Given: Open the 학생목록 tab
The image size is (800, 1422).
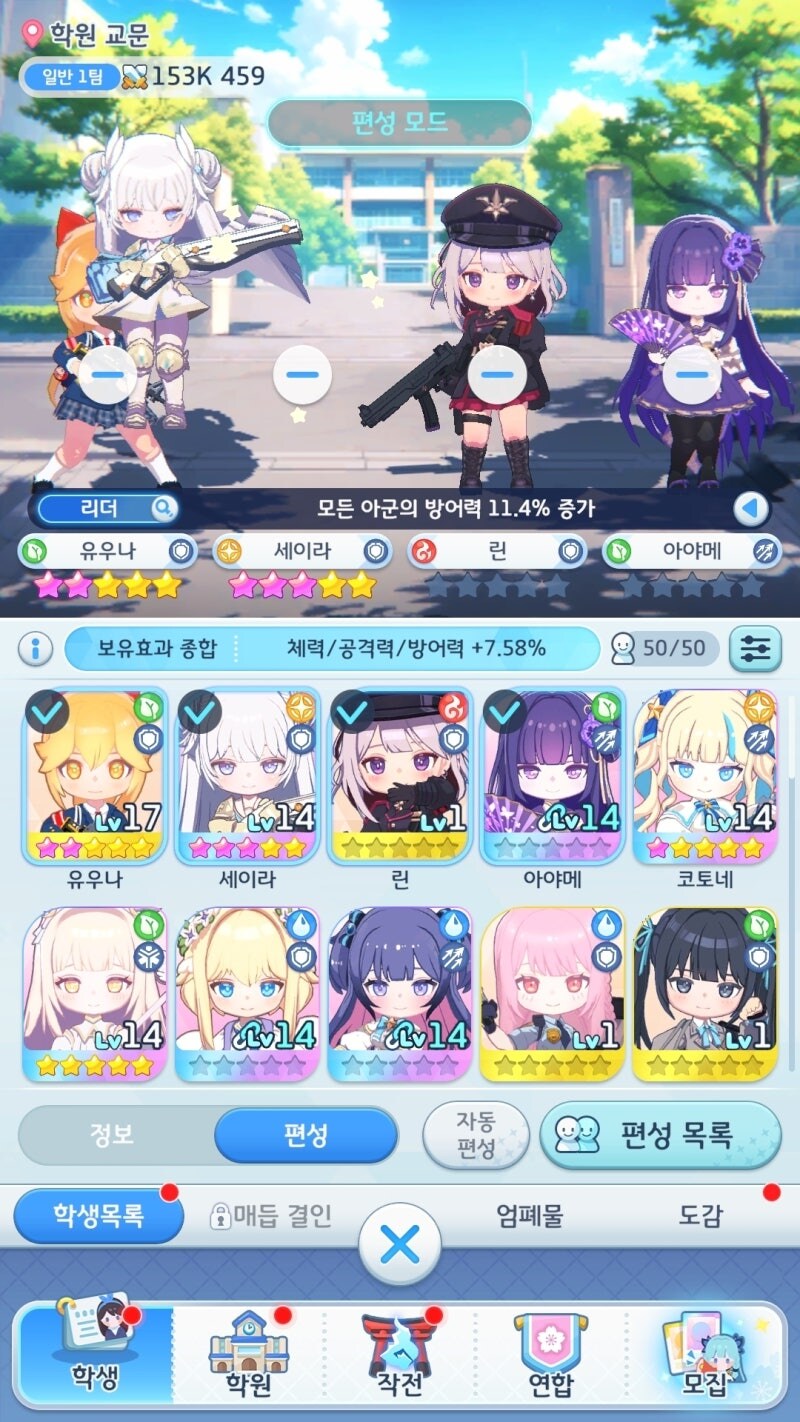Looking at the screenshot, I should (98, 1216).
